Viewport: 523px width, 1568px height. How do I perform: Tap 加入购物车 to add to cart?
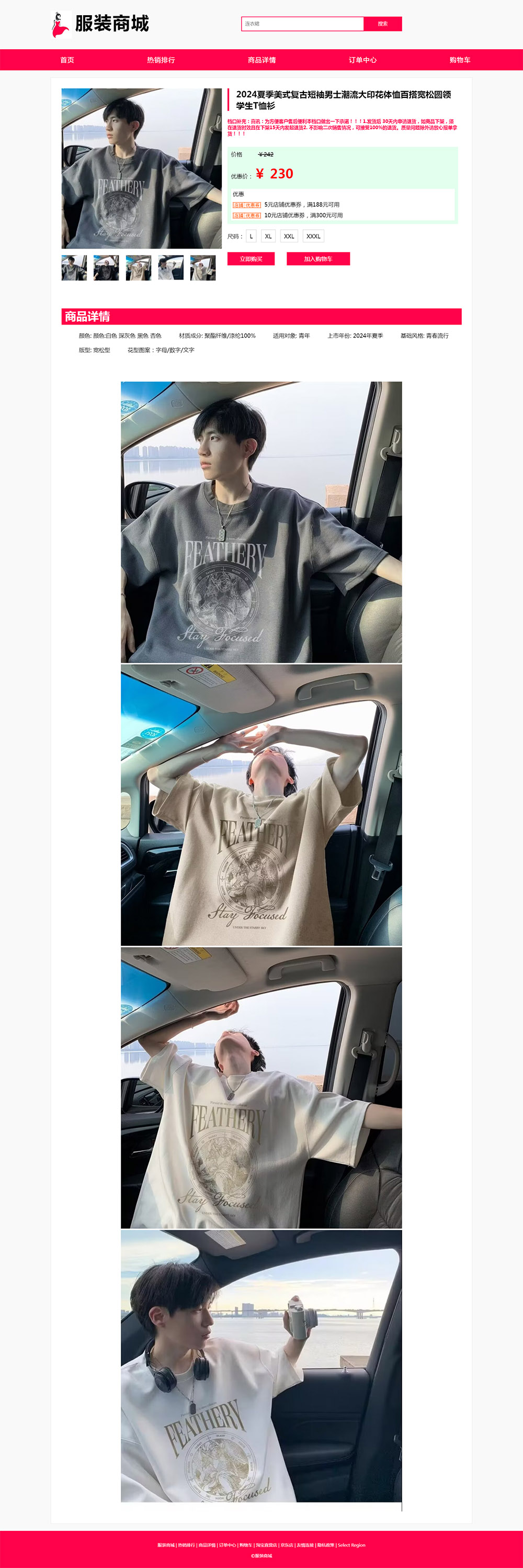tap(318, 259)
